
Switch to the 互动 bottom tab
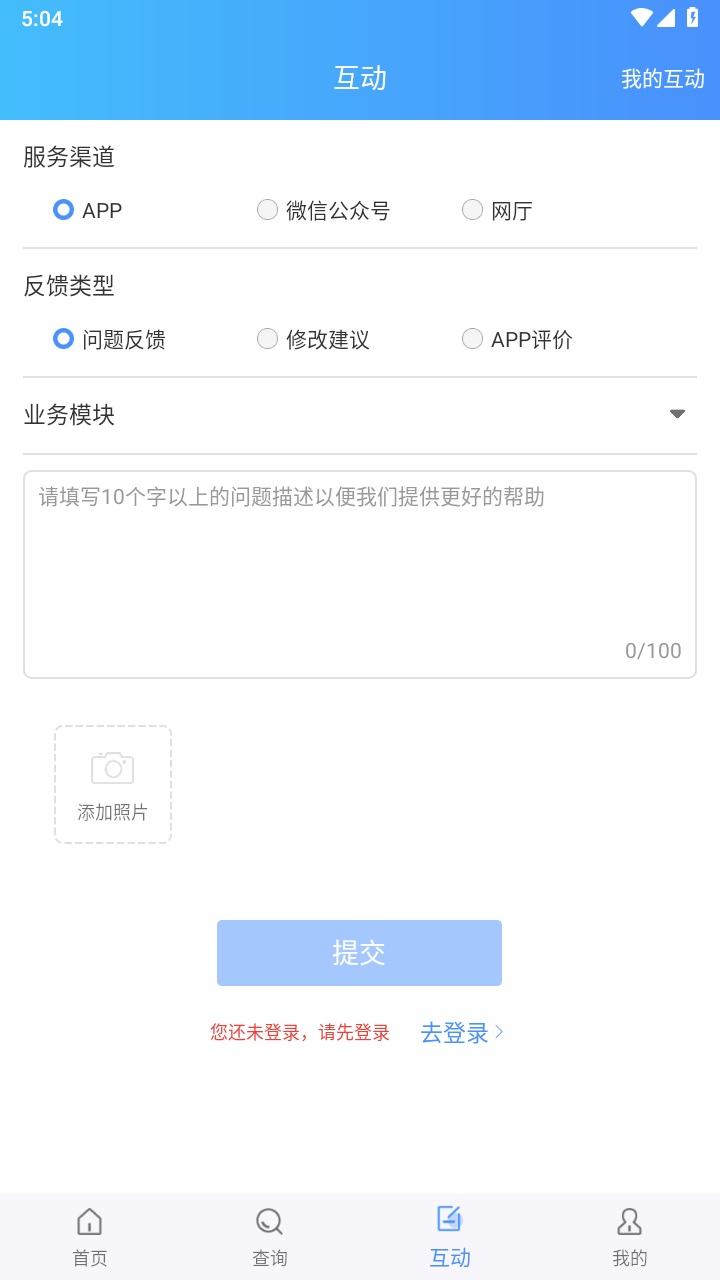tap(449, 1235)
